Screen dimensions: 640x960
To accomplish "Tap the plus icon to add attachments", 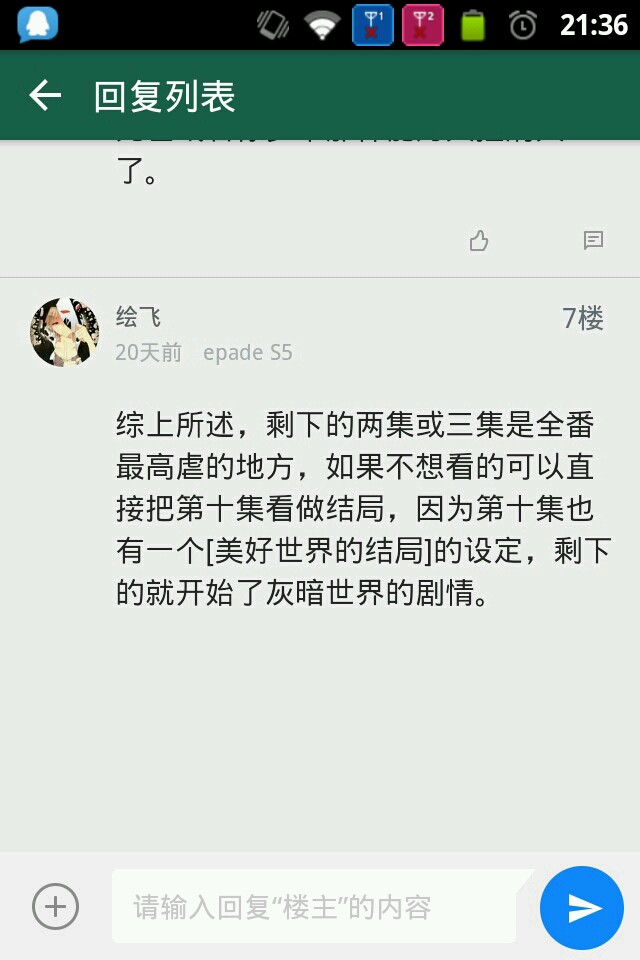I will pos(55,907).
